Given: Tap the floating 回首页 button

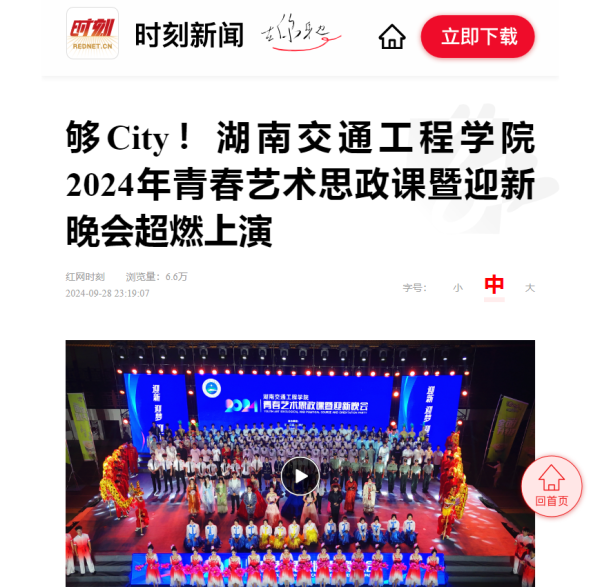Looking at the screenshot, I should (x=551, y=484).
